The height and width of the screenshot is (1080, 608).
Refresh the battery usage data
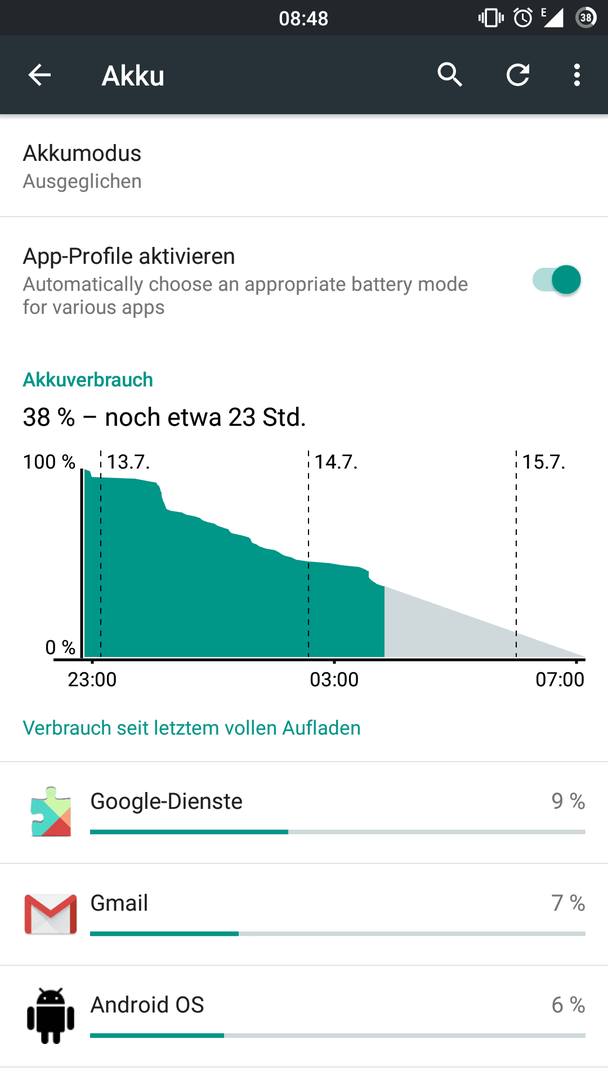click(517, 75)
